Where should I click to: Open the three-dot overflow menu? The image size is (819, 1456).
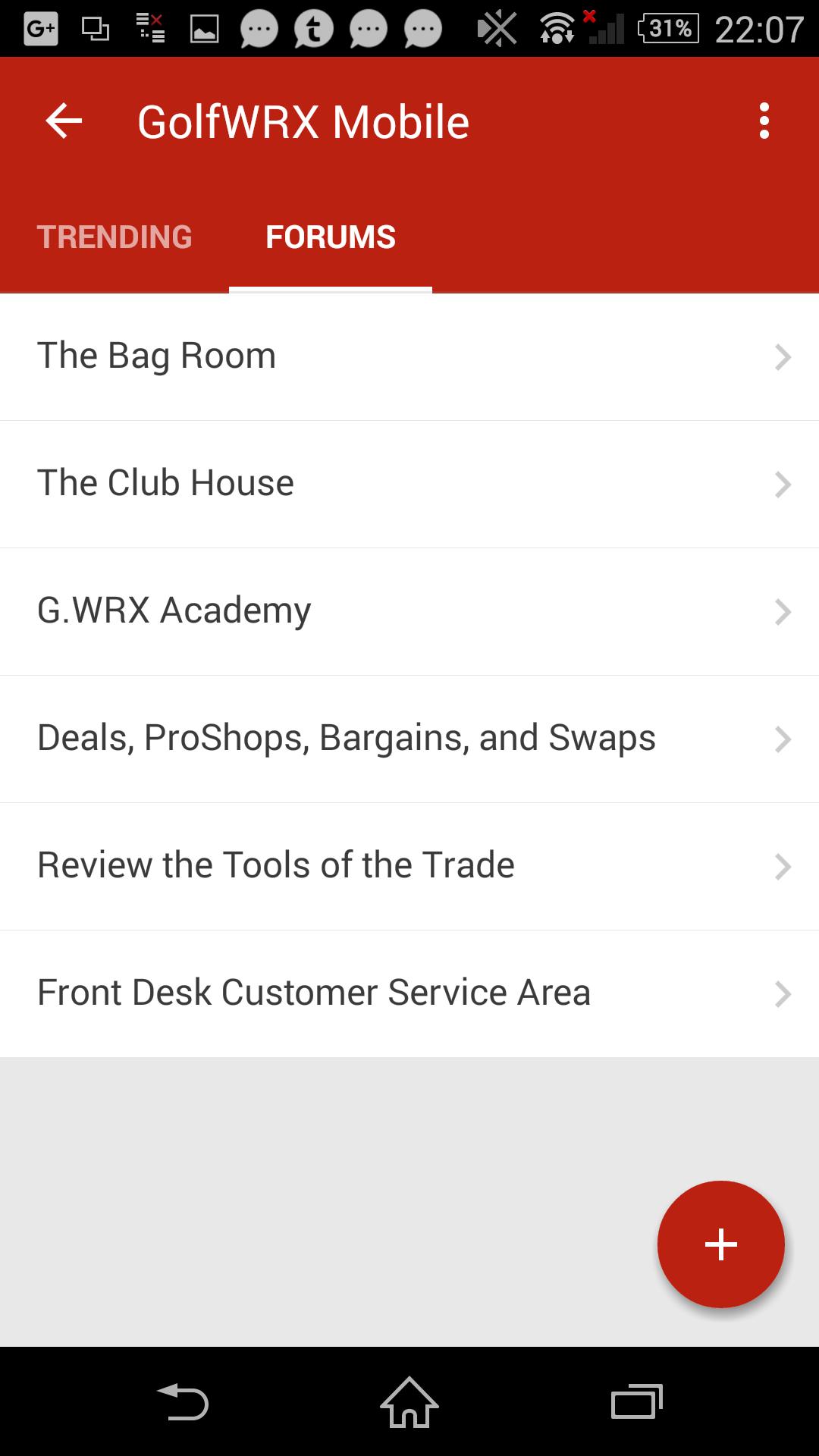pos(764,121)
